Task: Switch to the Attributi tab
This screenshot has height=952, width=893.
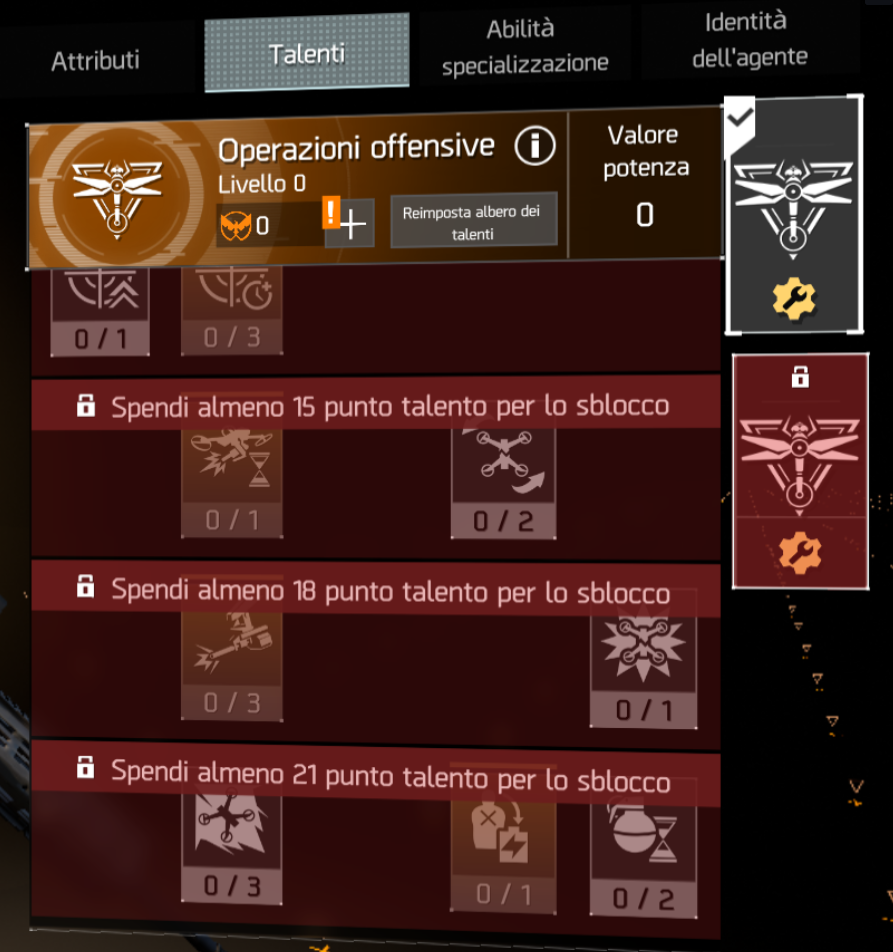Action: click(96, 58)
